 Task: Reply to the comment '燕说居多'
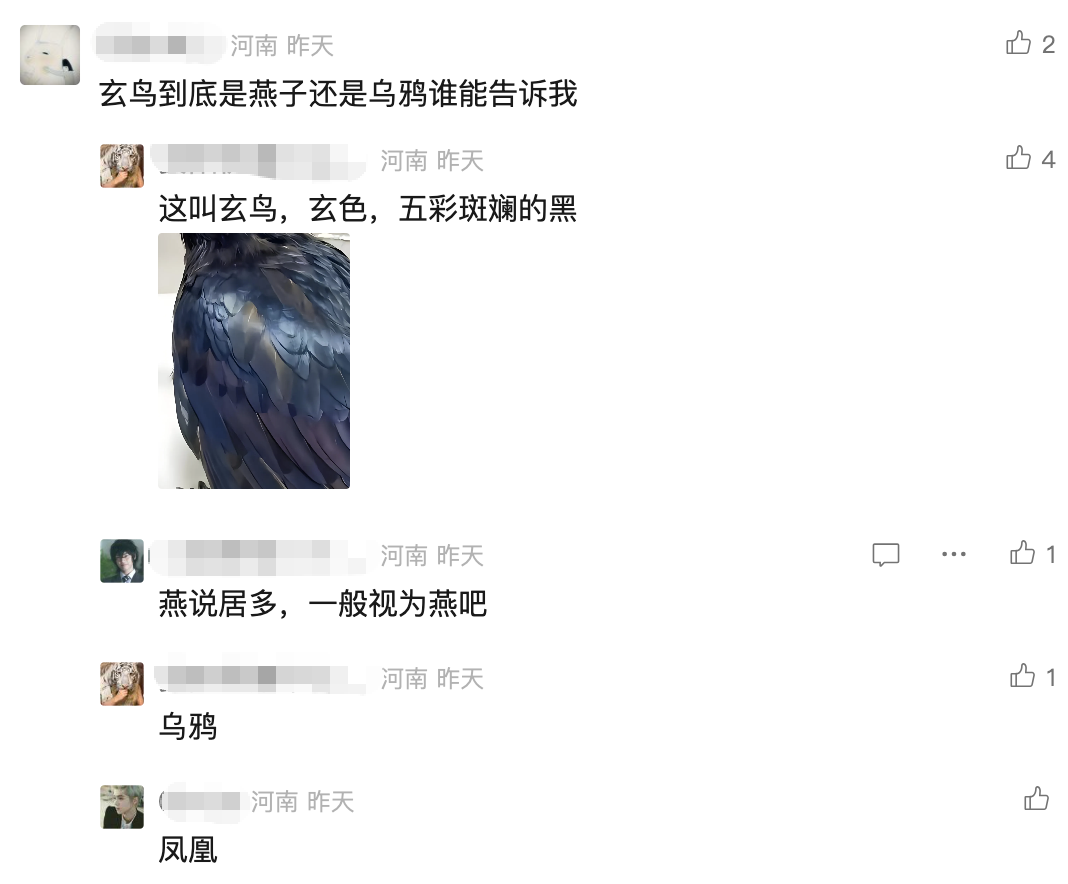tap(885, 554)
